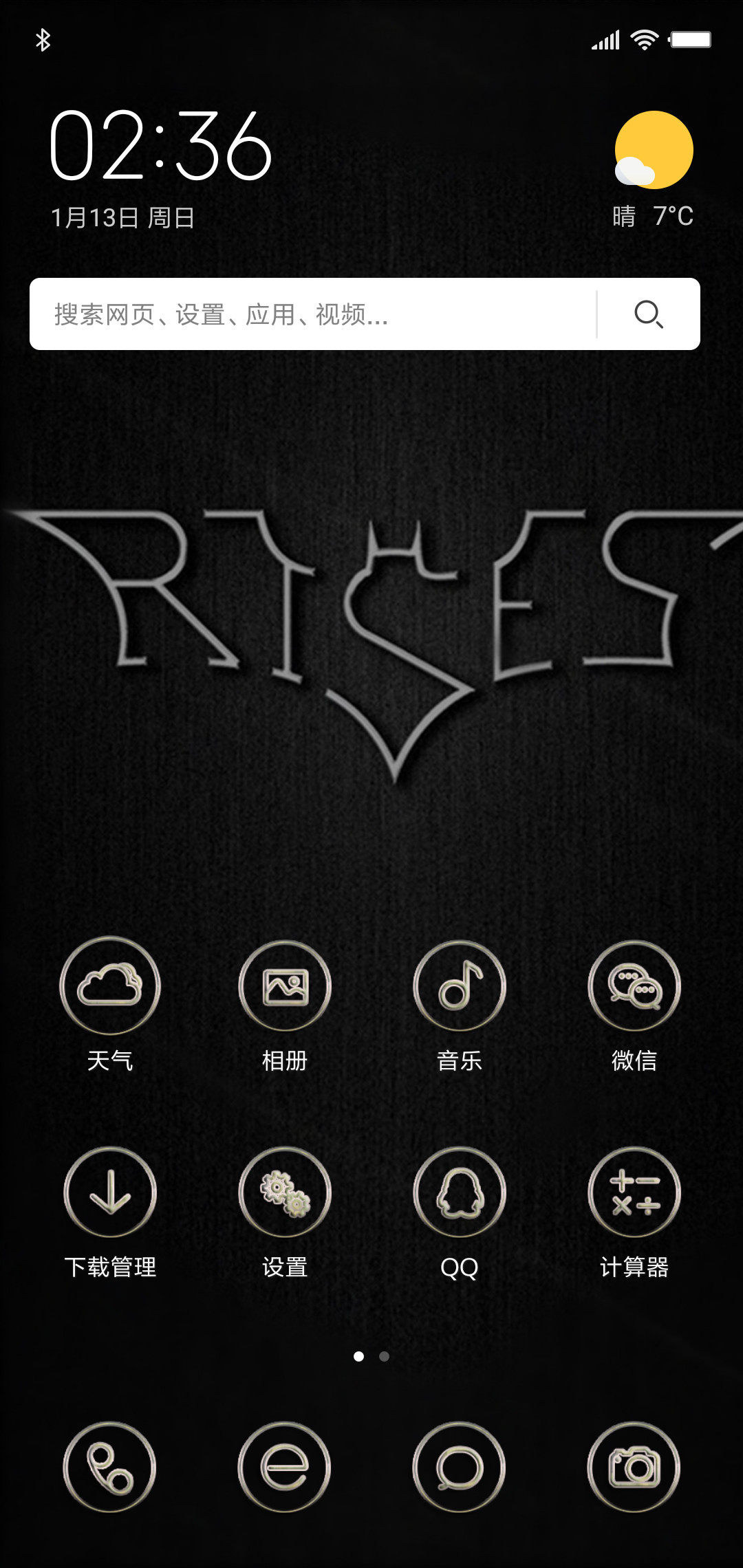
Task: Launch the browser from the dock
Action: 285,1467
